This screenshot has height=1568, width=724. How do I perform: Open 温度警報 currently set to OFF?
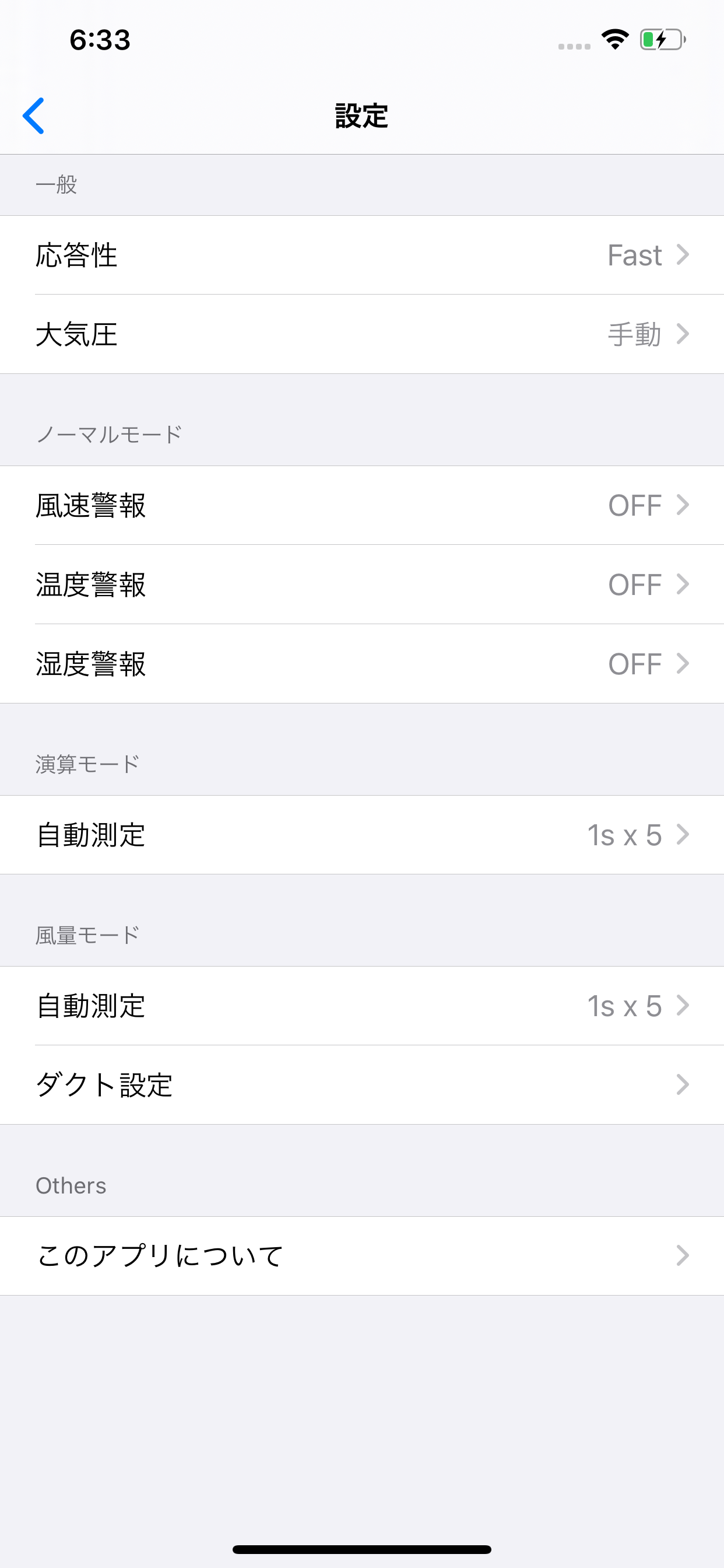click(362, 584)
